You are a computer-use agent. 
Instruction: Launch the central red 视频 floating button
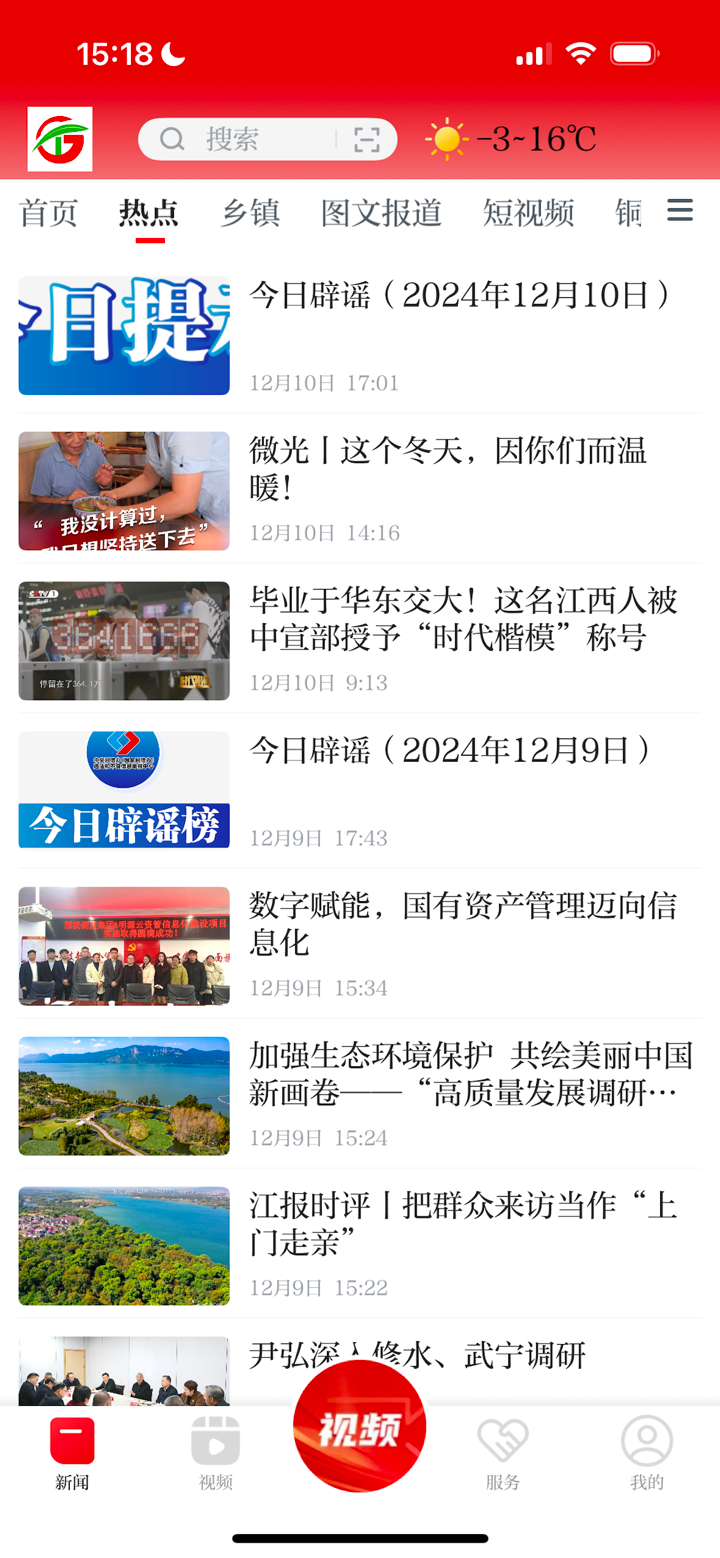[359, 1424]
